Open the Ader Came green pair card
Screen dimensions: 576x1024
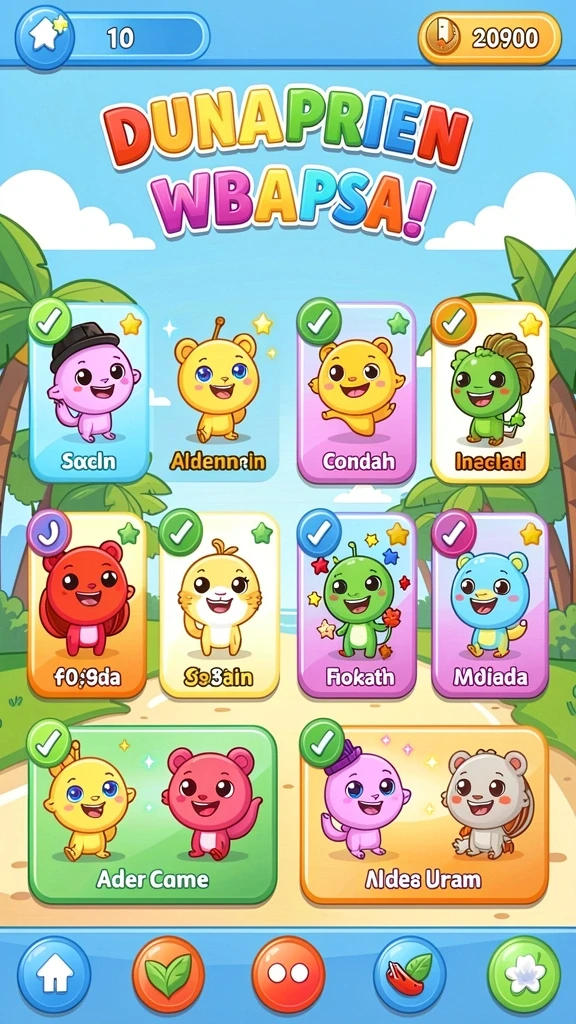click(x=153, y=814)
